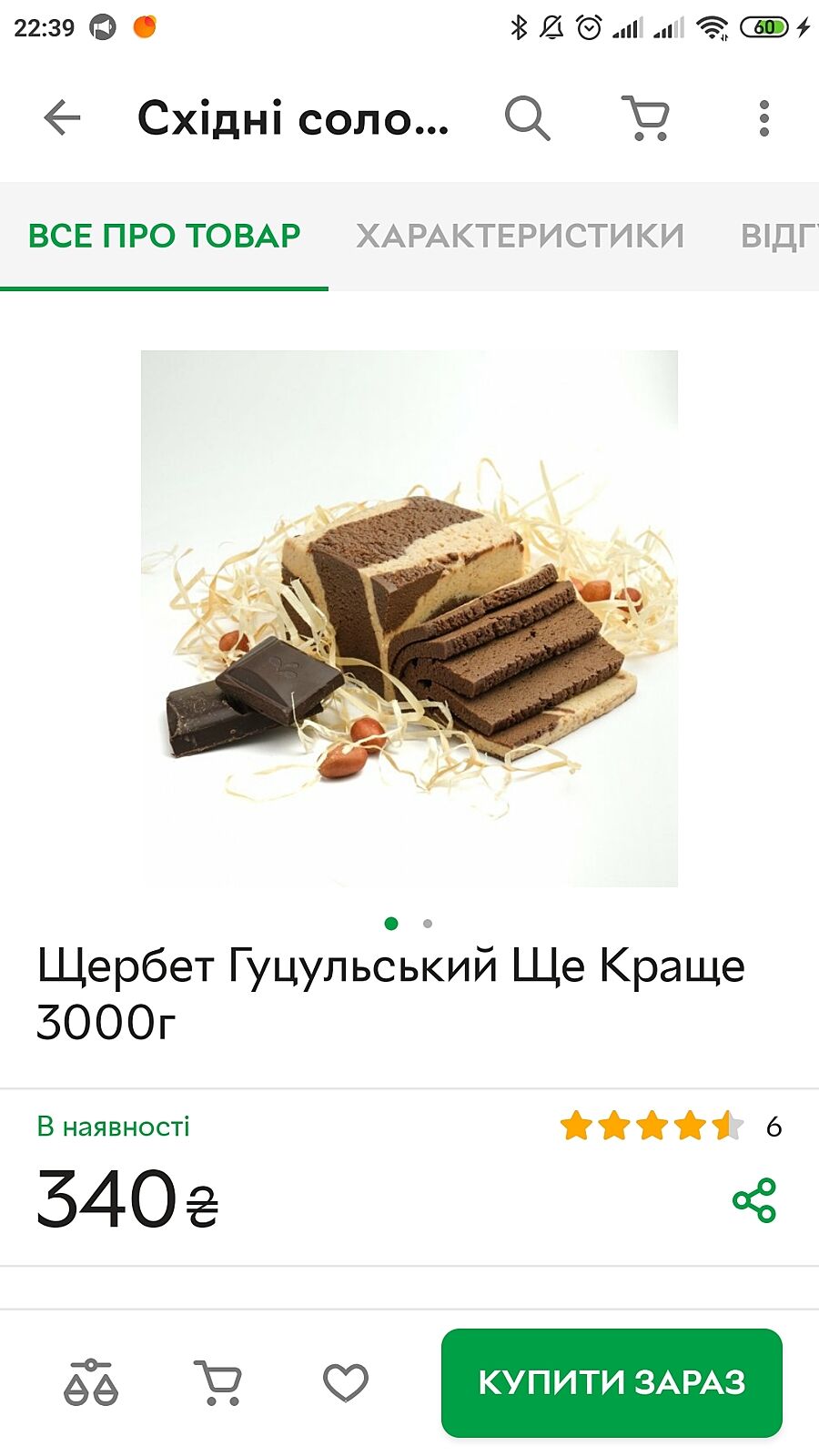Select the ВСЕ ПРО ТОВАР tab
The height and width of the screenshot is (1456, 819).
(x=164, y=236)
